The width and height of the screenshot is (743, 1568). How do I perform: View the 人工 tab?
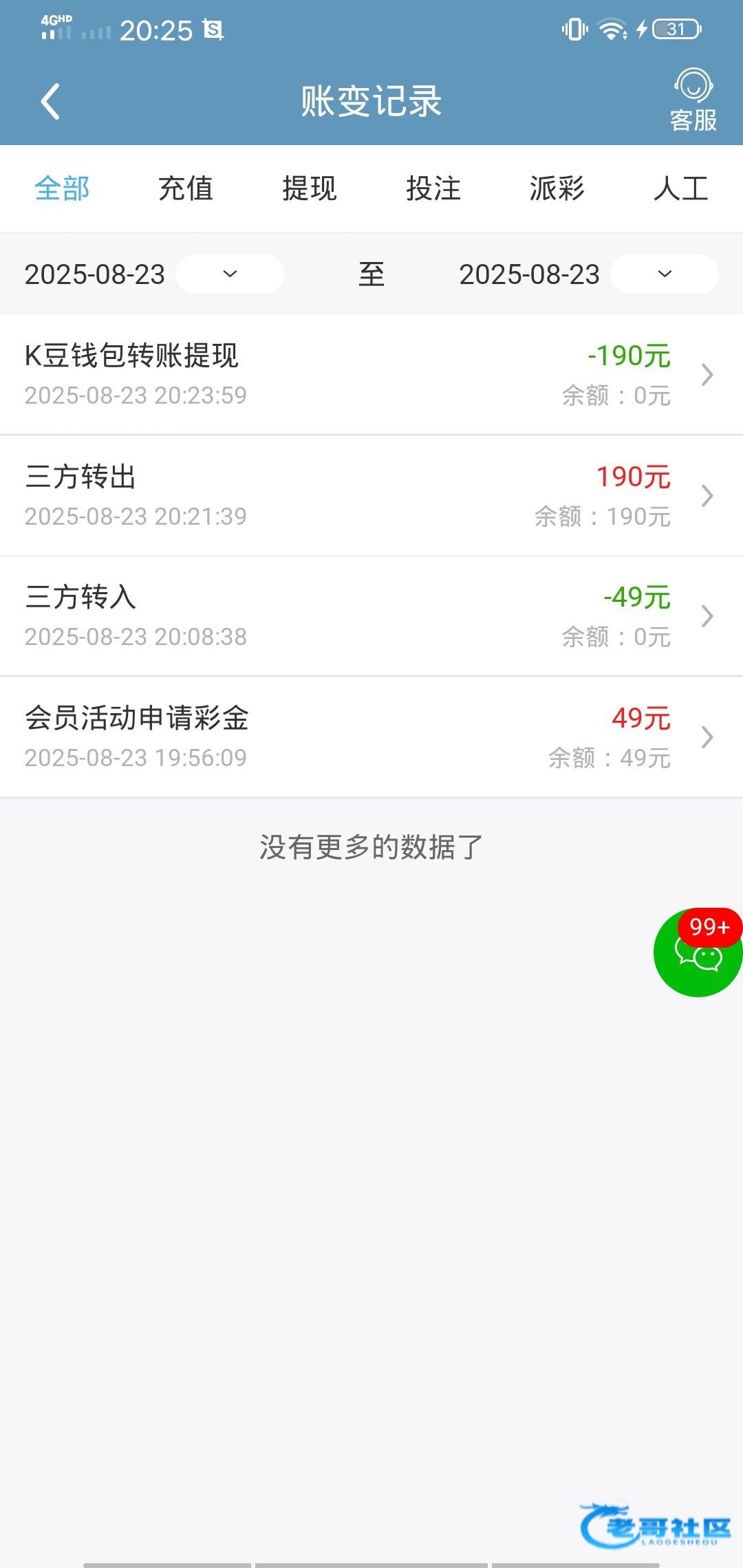(680, 188)
